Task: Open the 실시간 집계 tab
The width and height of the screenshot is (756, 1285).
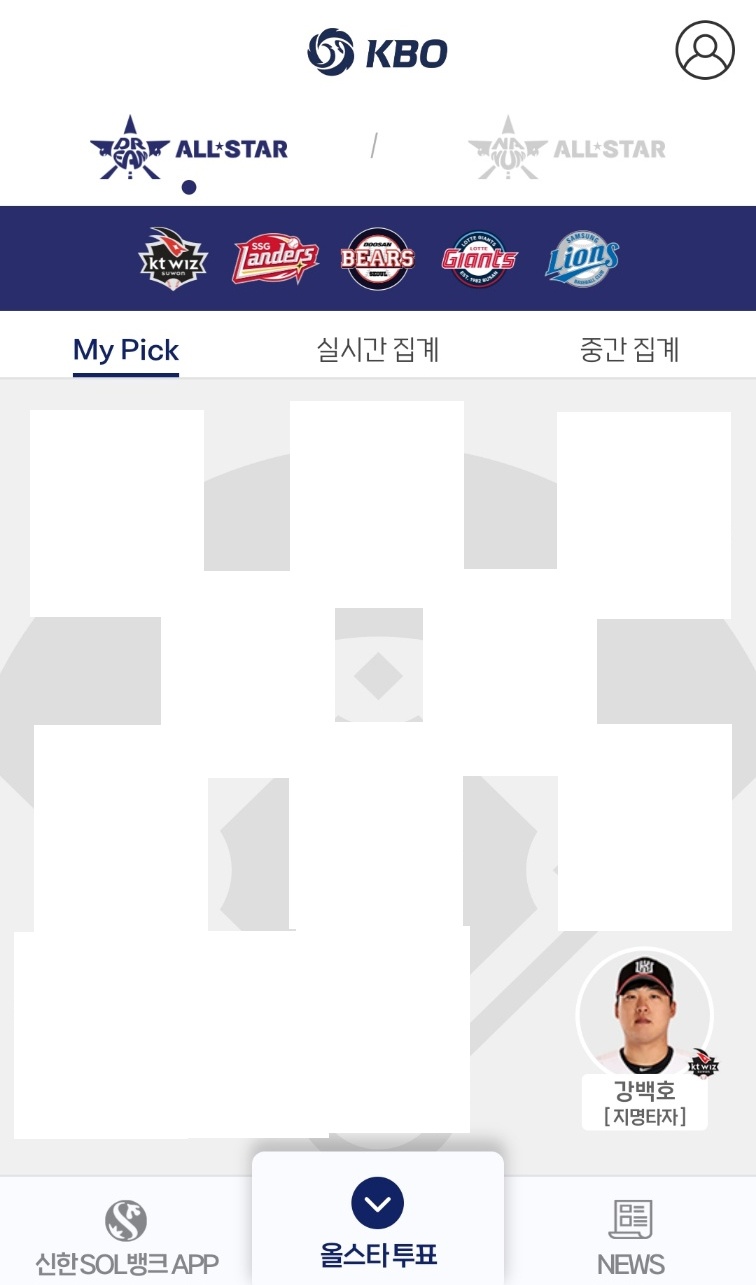Action: click(378, 350)
